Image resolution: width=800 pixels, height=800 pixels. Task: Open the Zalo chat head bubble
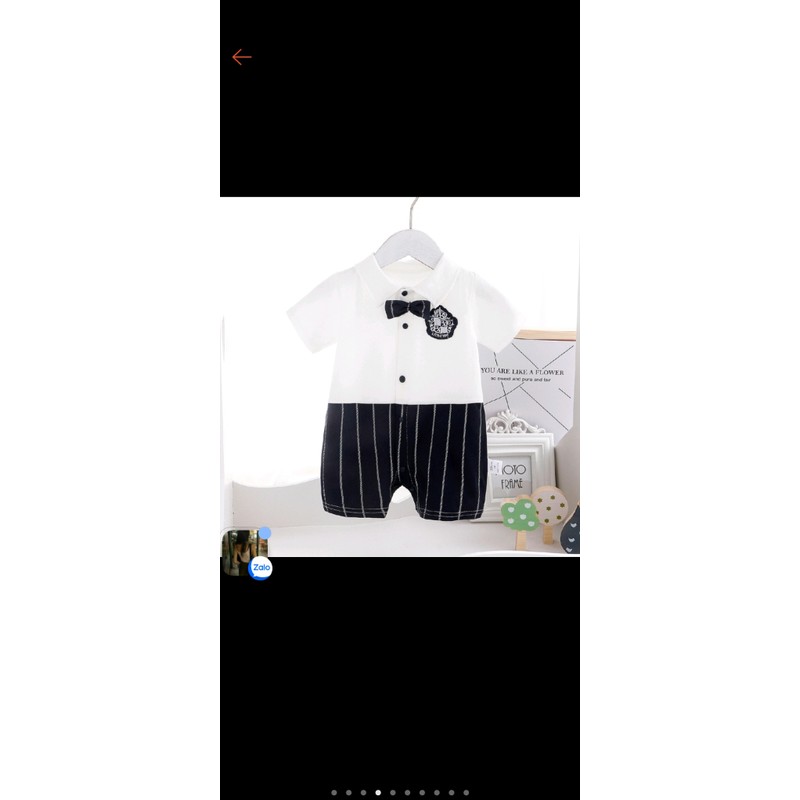246,552
